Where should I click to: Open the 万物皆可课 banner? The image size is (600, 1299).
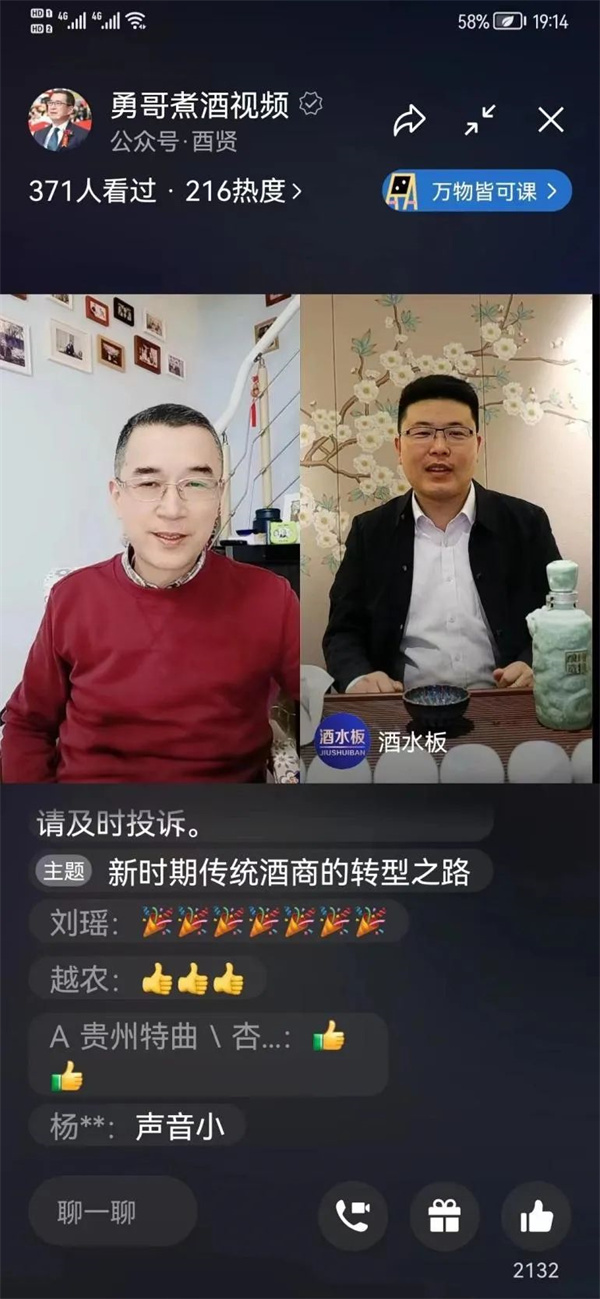477,190
